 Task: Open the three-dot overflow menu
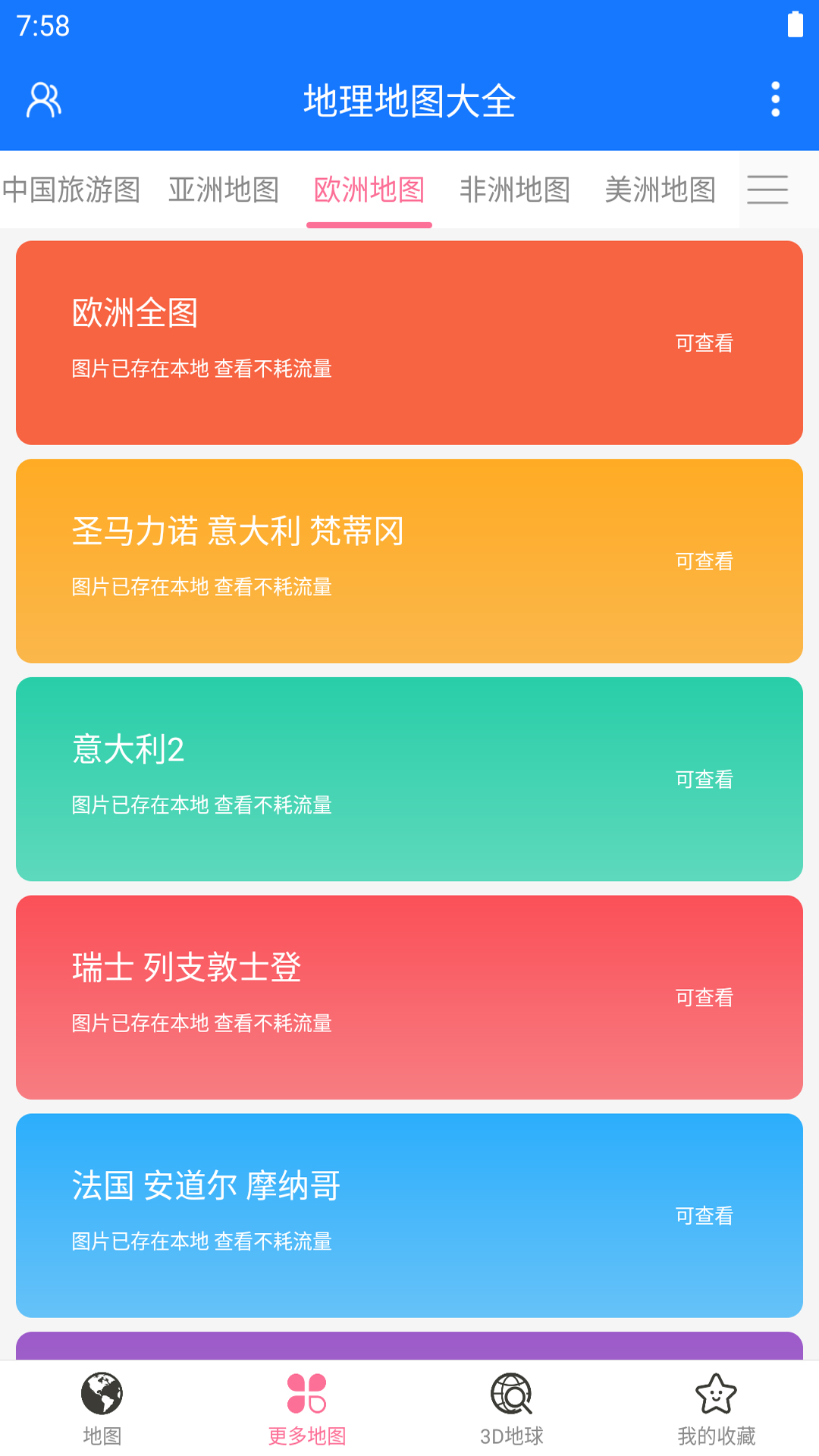pos(775,99)
